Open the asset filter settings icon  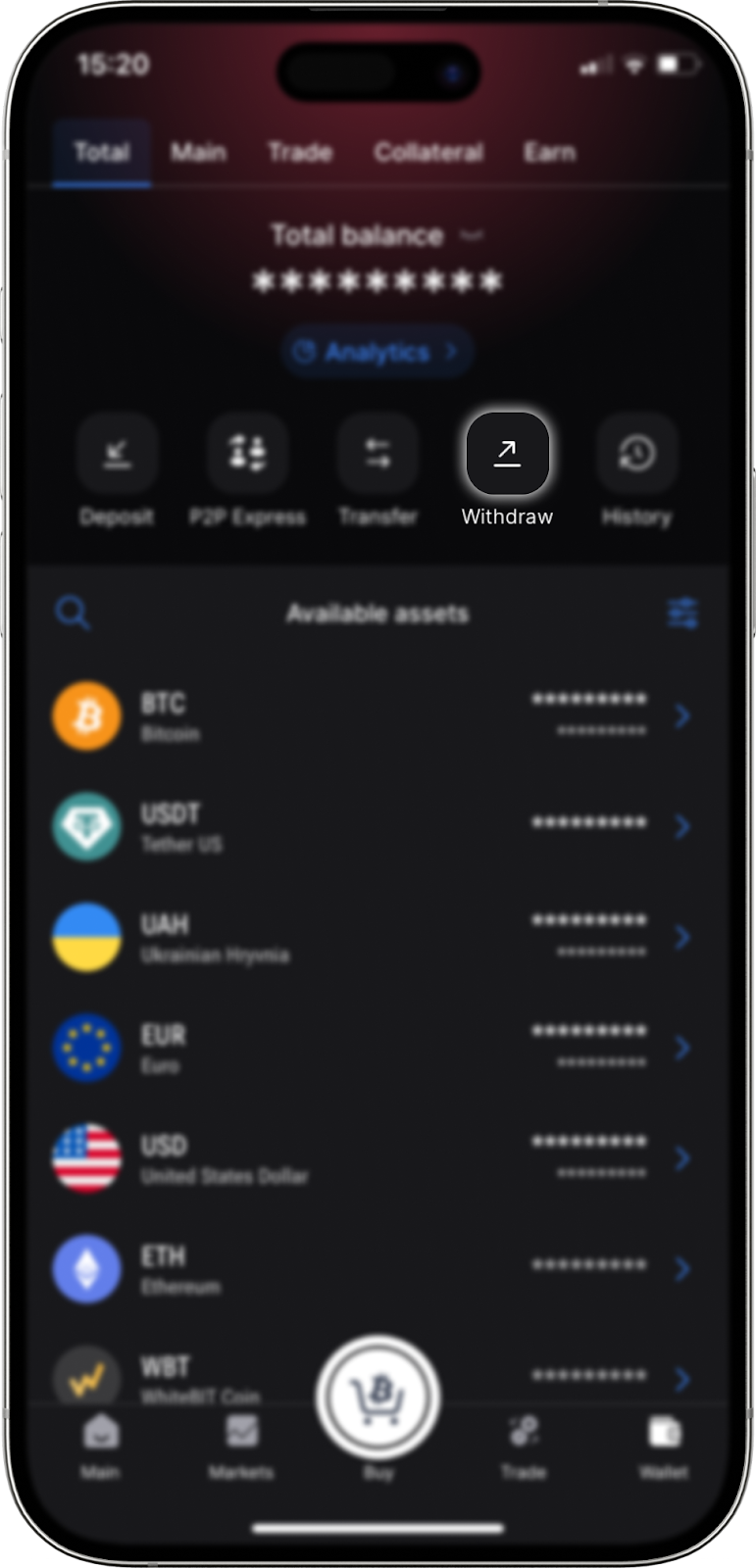[682, 614]
